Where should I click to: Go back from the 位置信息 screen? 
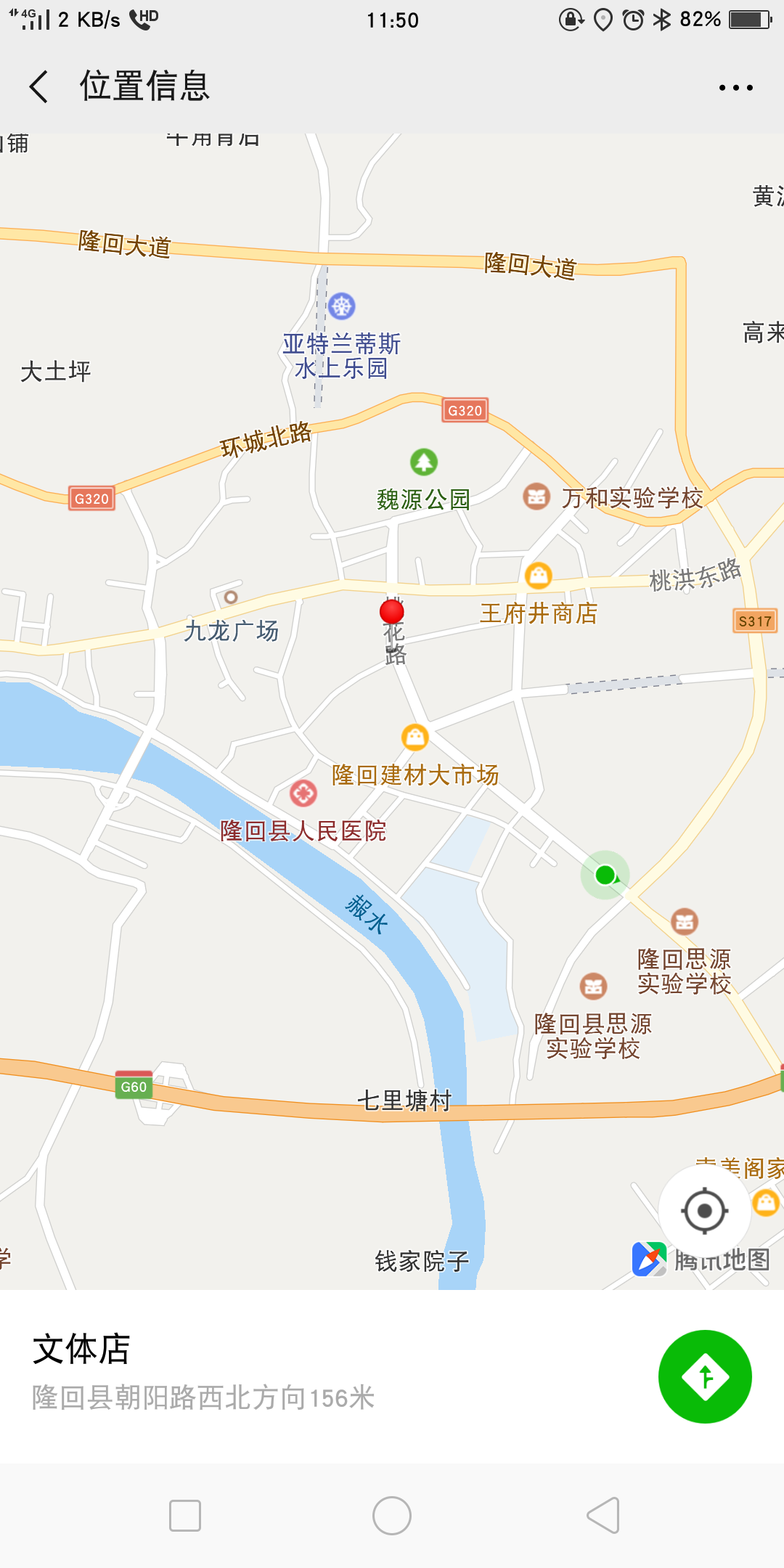pos(39,87)
